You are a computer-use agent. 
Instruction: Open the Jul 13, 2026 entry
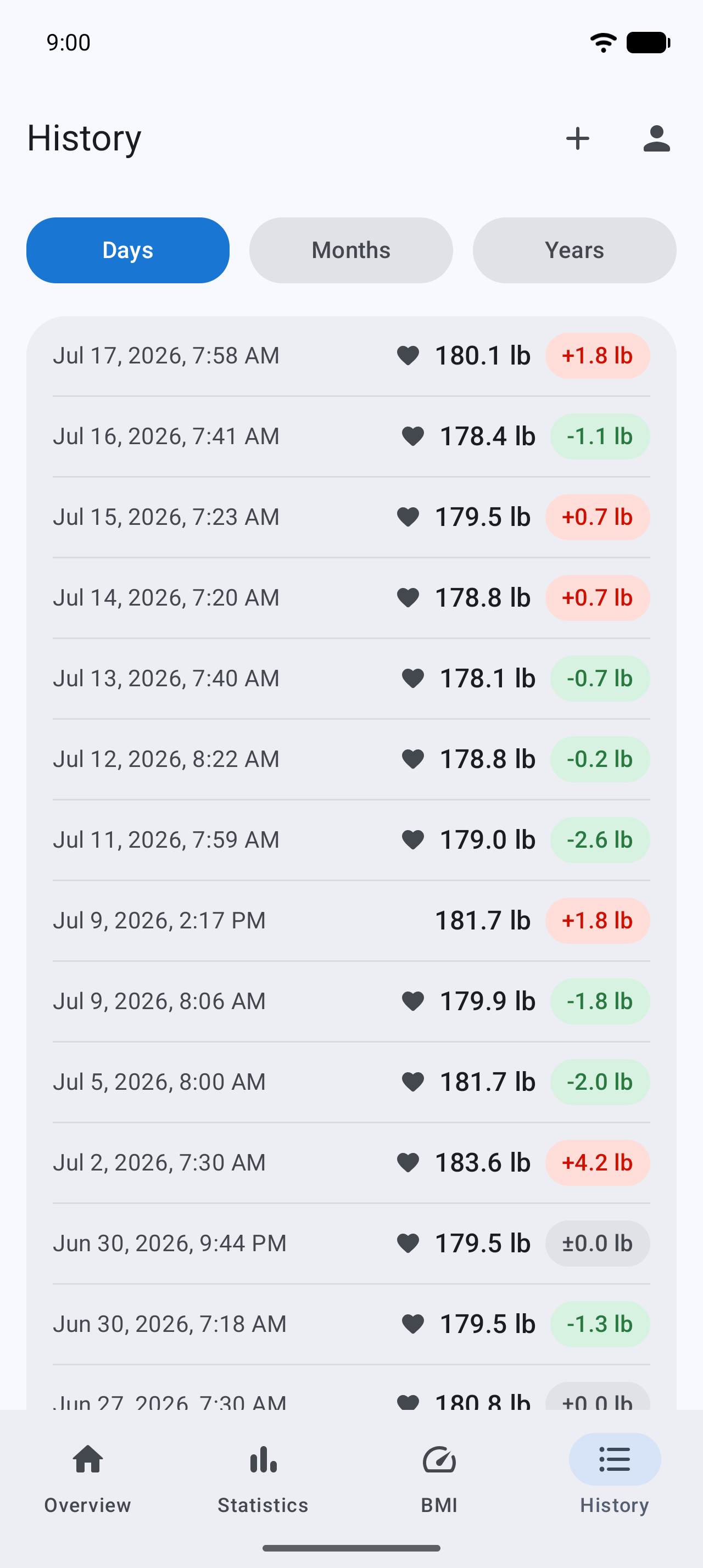pos(351,679)
